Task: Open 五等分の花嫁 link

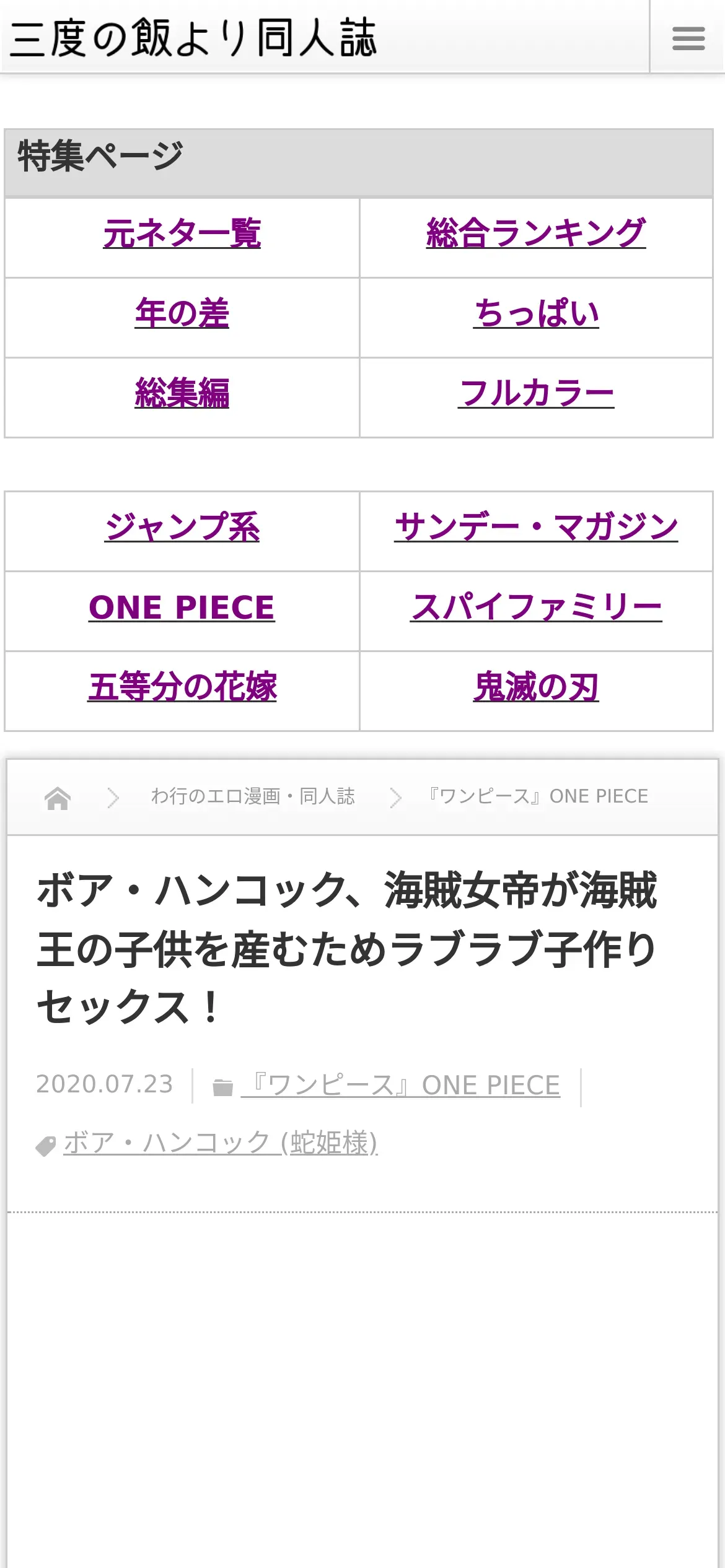Action: pyautogui.click(x=182, y=687)
